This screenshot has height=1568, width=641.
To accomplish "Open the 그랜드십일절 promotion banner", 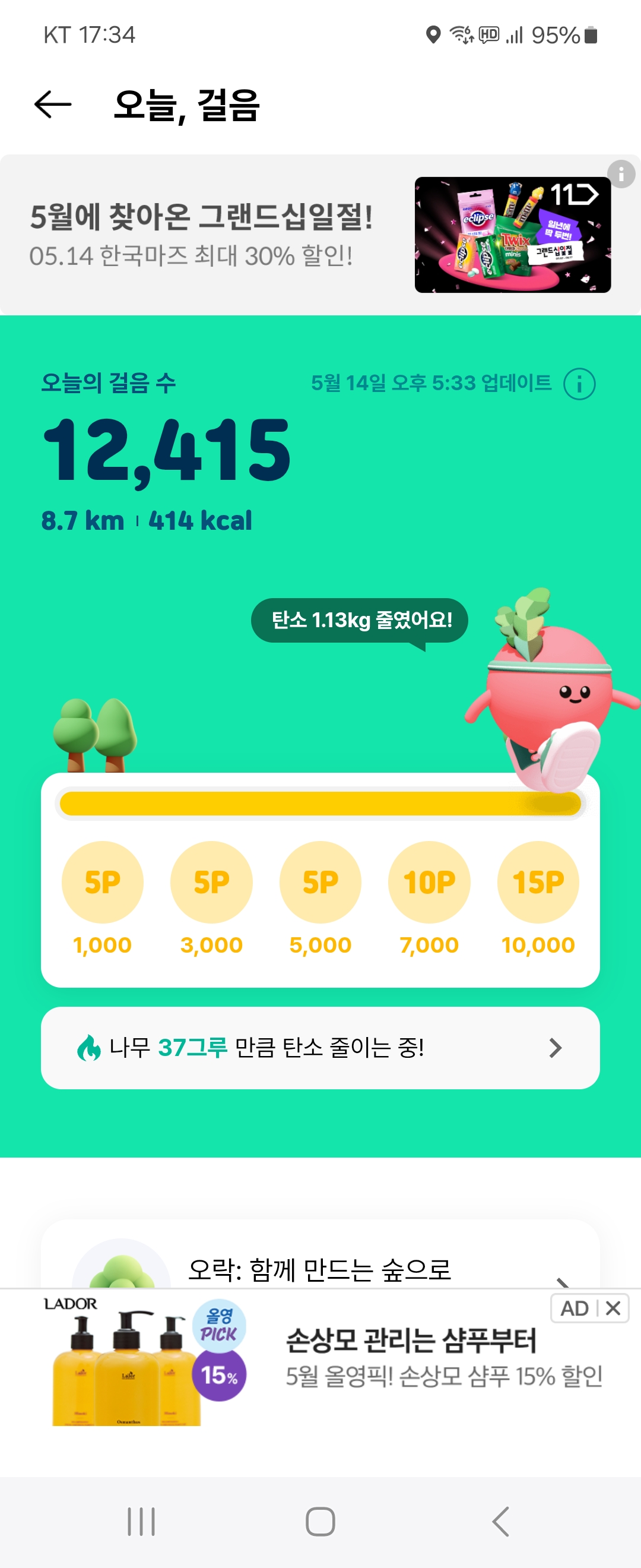I will 304,235.
